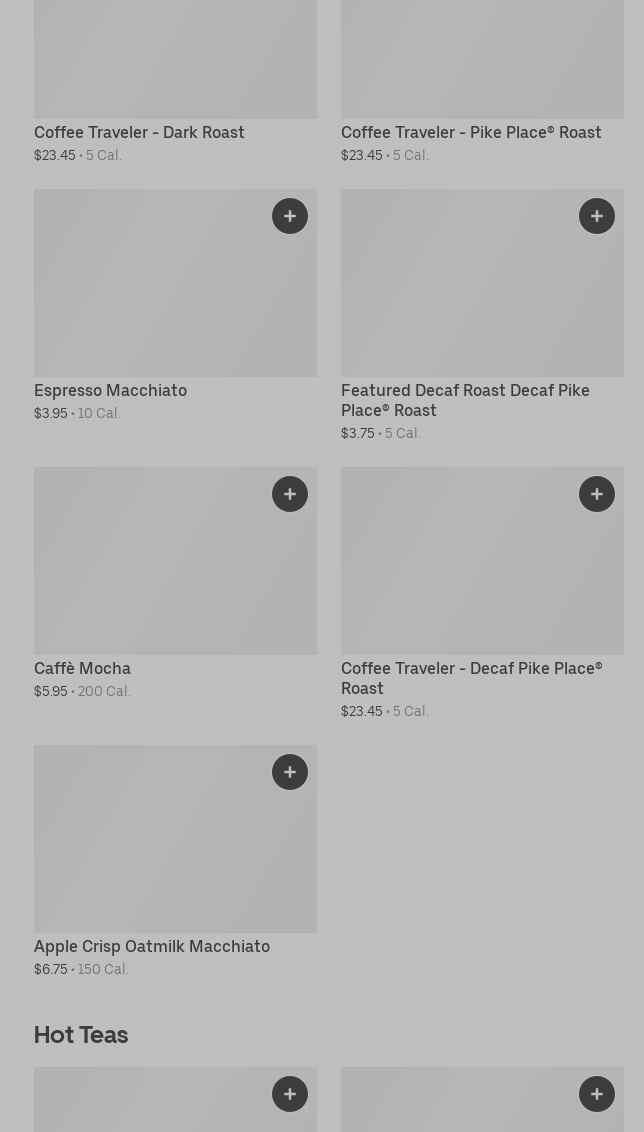Add Caffè Mocha to the cart
Image resolution: width=644 pixels, height=1132 pixels.
pyautogui.click(x=290, y=494)
